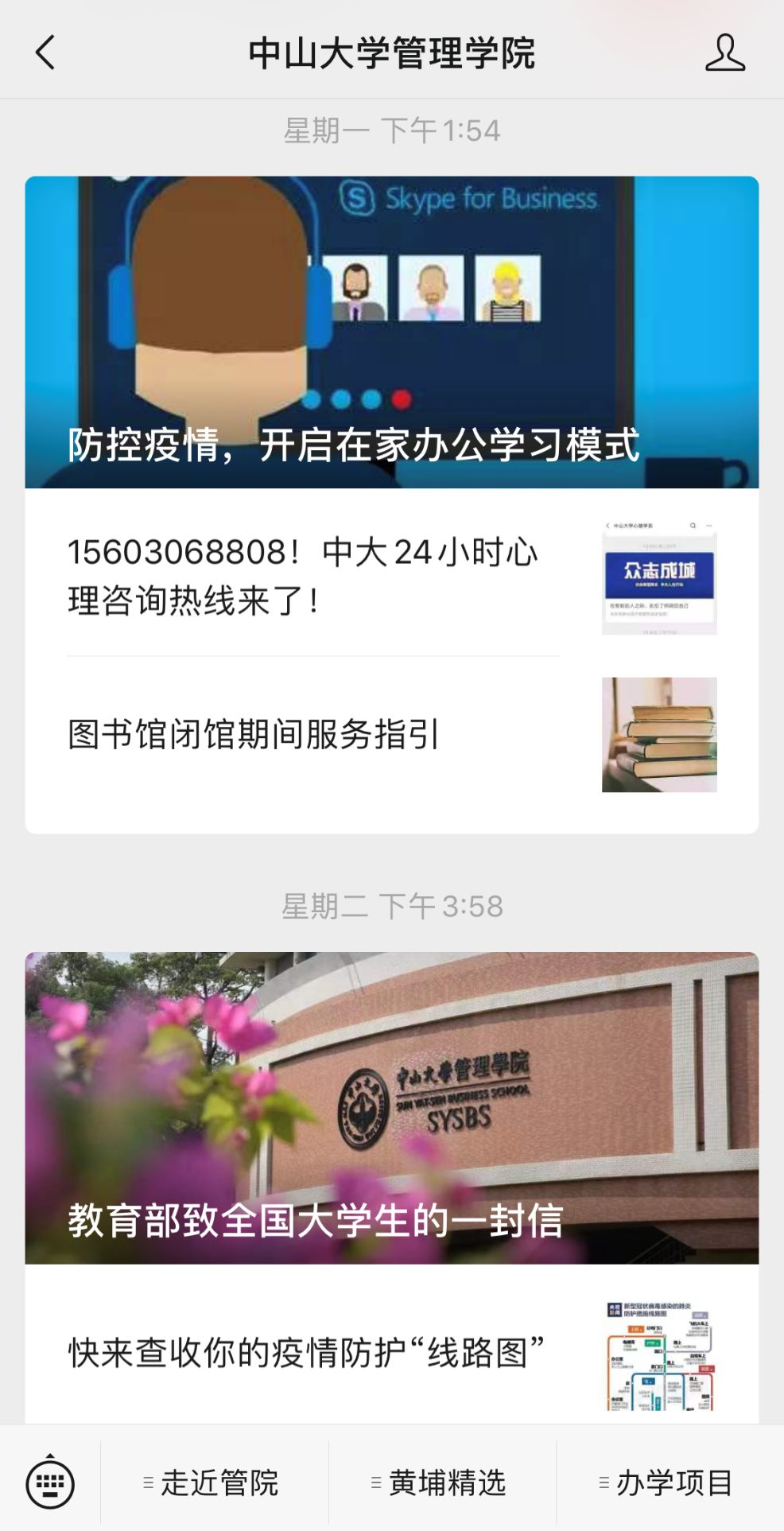Open article 防控疫情，开启在家办公学习模式
This screenshot has width=784, height=1531.
[x=391, y=332]
